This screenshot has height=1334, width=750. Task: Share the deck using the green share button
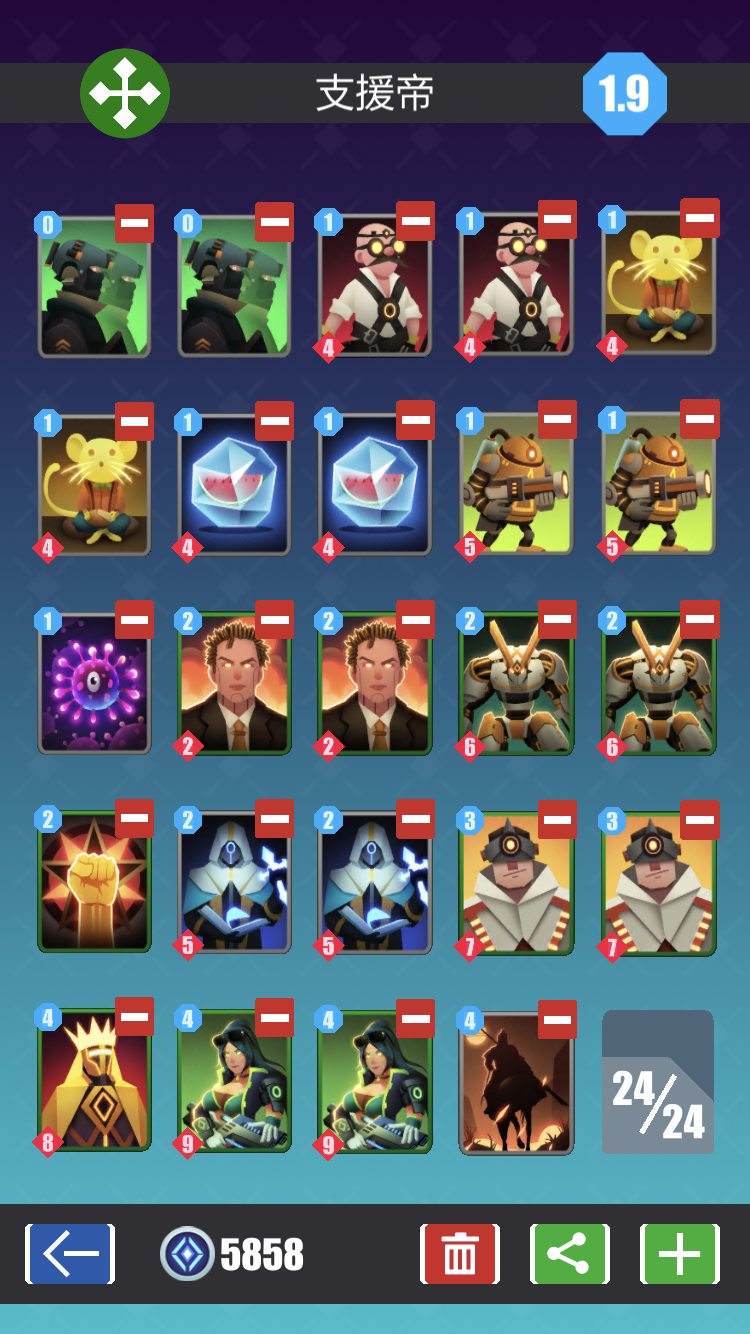[569, 1254]
